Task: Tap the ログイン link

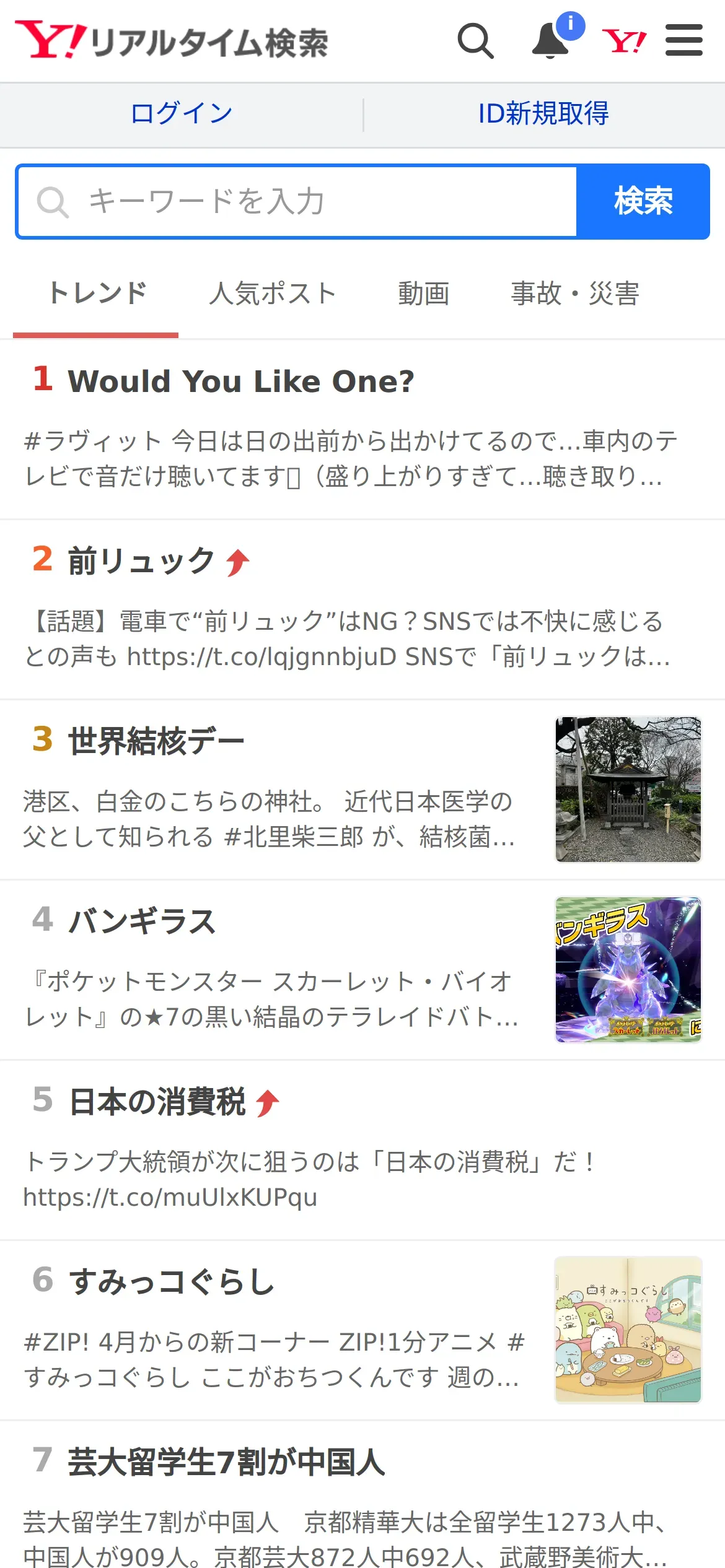Action: click(x=181, y=114)
